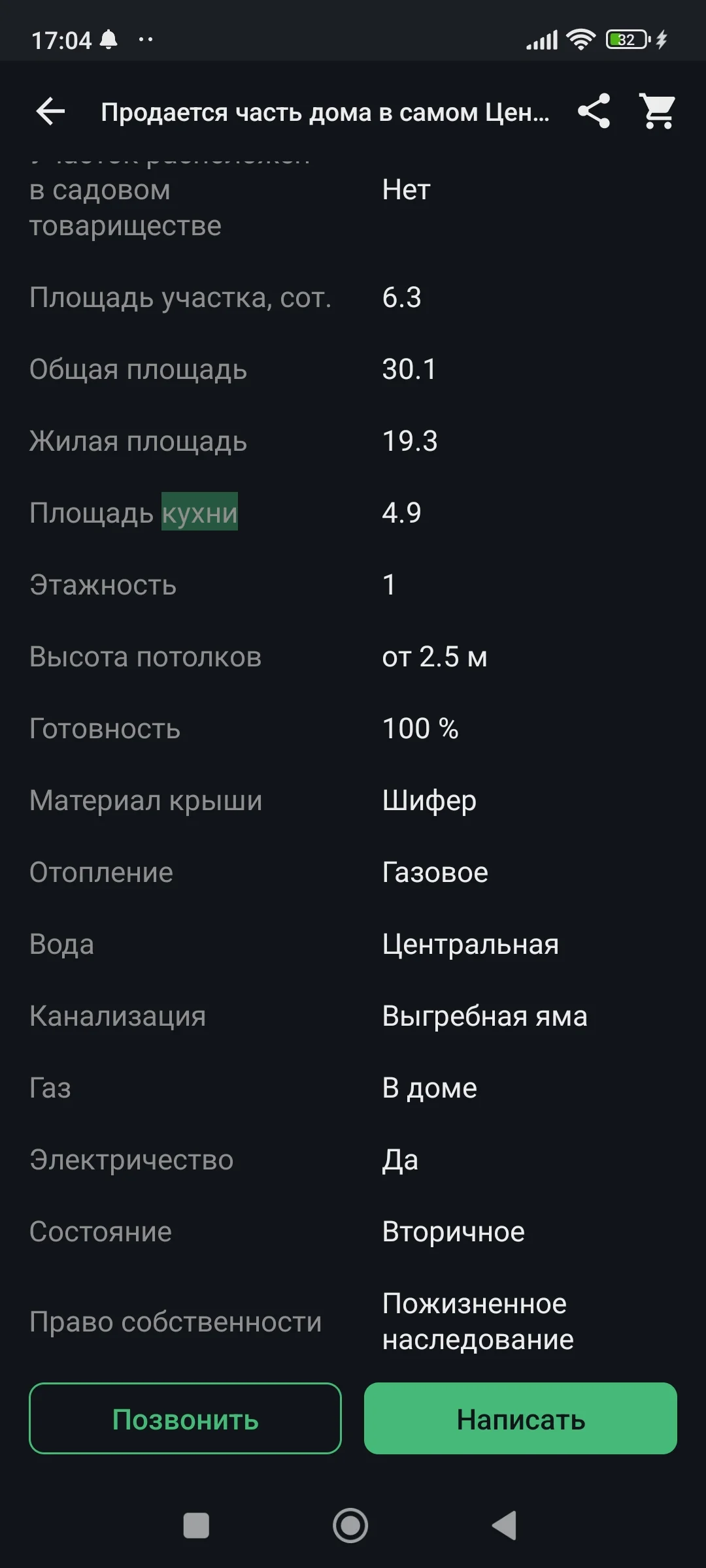Image resolution: width=706 pixels, height=1568 pixels.
Task: Tap the Wi-Fi icon in the status bar
Action: pyautogui.click(x=581, y=39)
